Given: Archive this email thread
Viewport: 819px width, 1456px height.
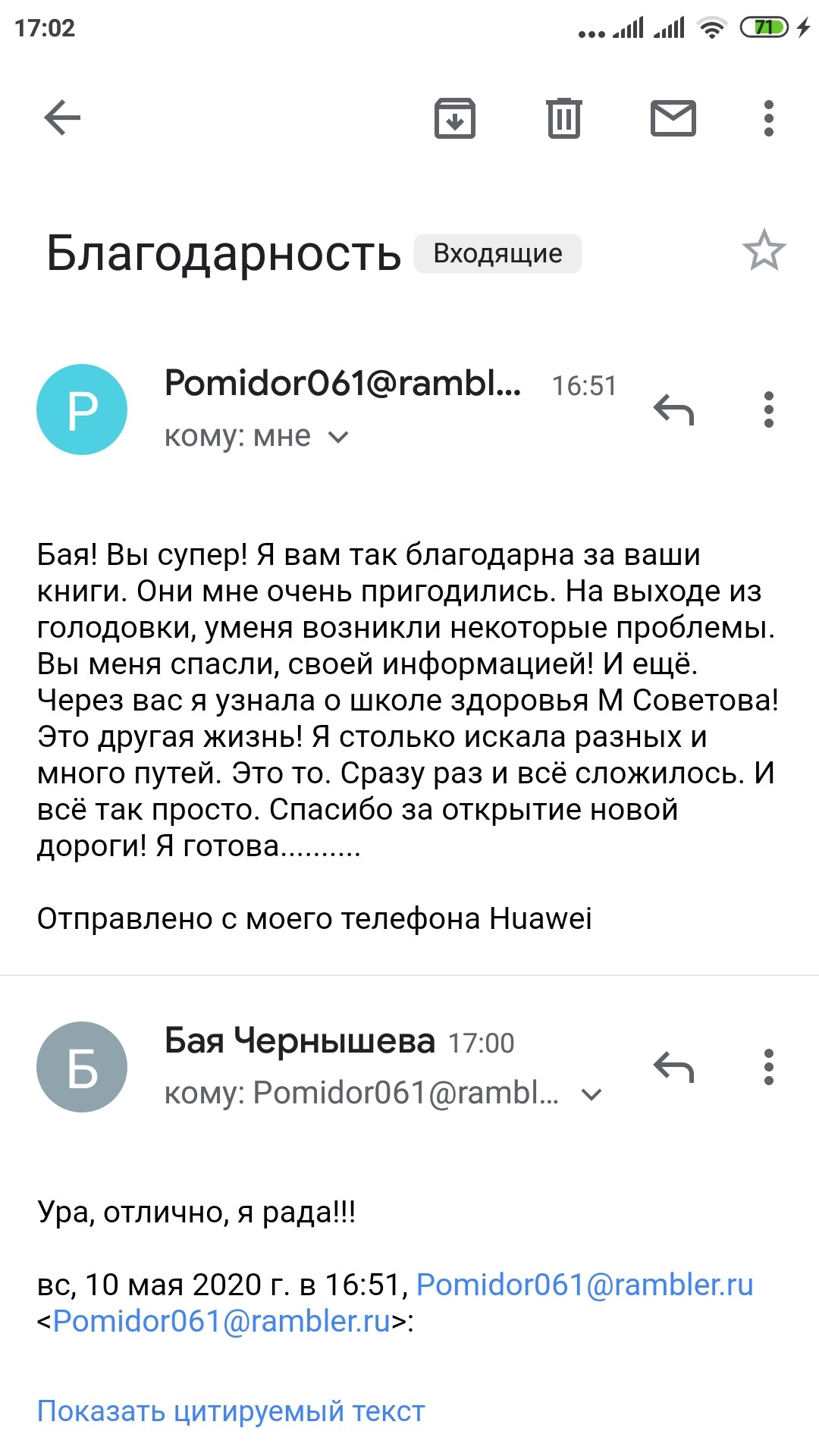Looking at the screenshot, I should click(x=455, y=118).
